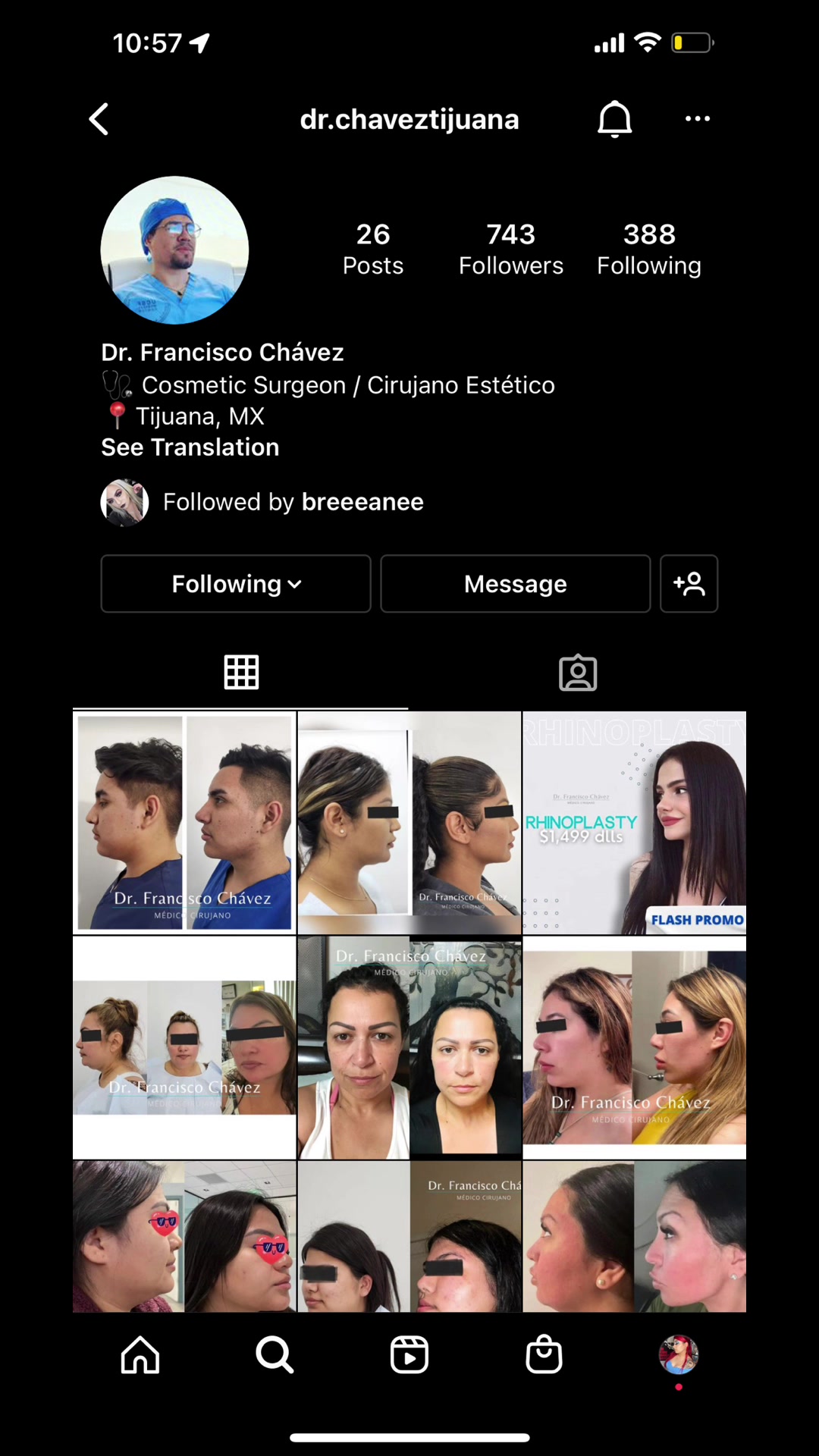Open the three-dot options menu
819x1456 pixels.
point(697,119)
